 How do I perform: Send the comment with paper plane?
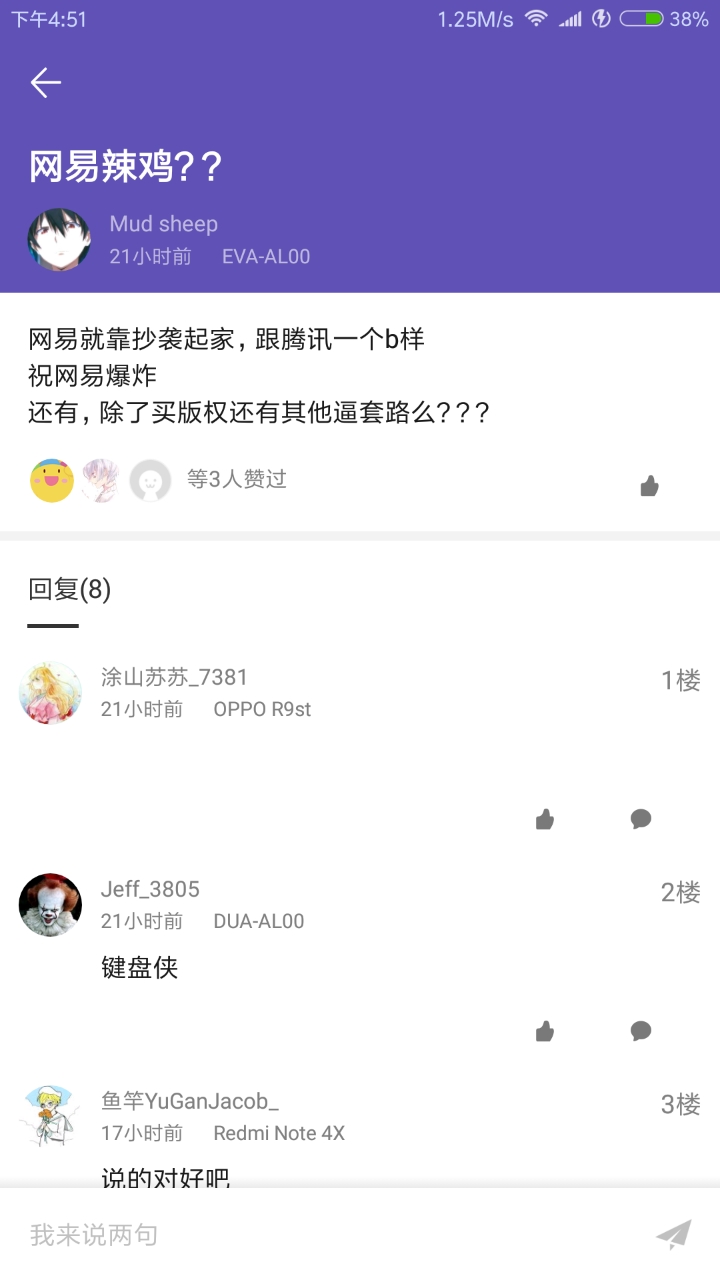[674, 1235]
